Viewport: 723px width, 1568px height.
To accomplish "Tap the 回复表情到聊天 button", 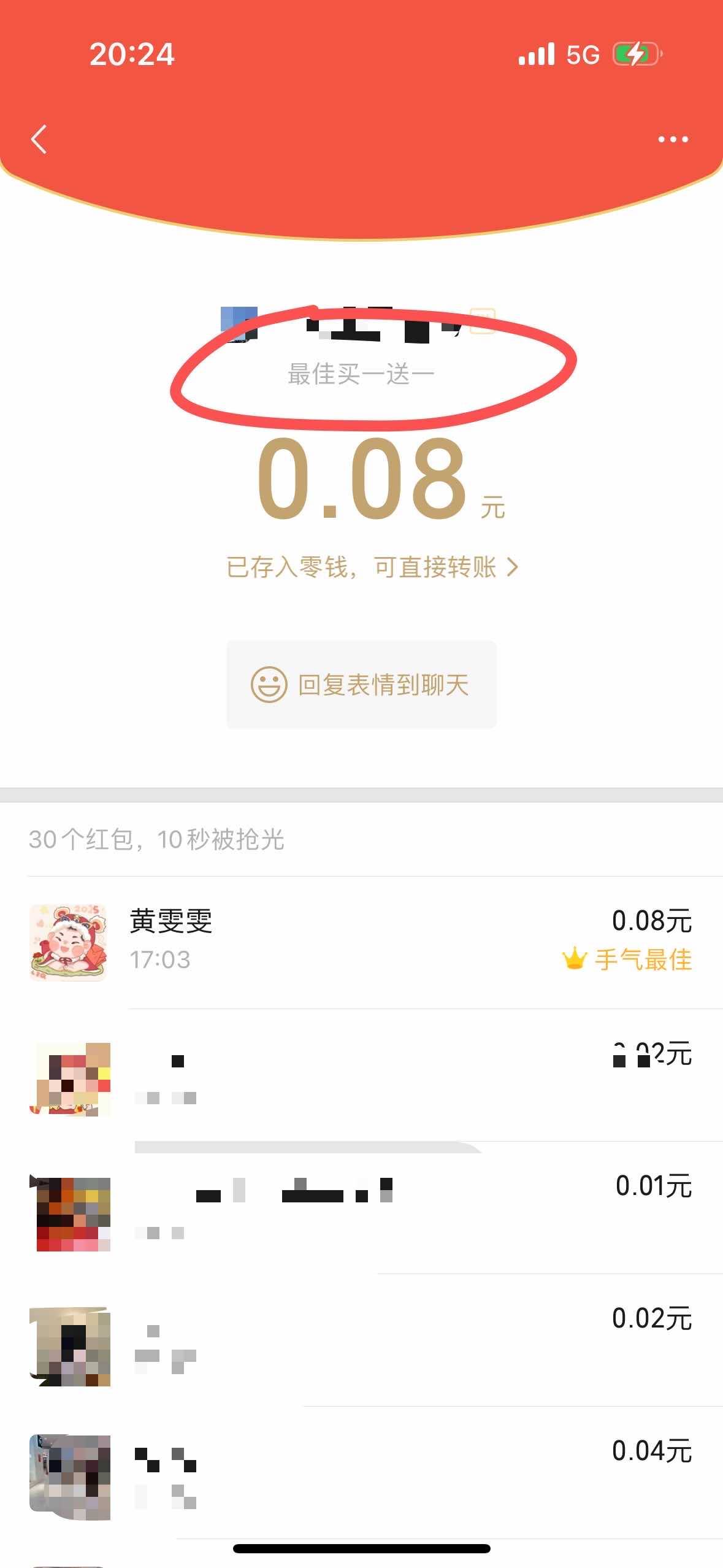I will point(361,685).
